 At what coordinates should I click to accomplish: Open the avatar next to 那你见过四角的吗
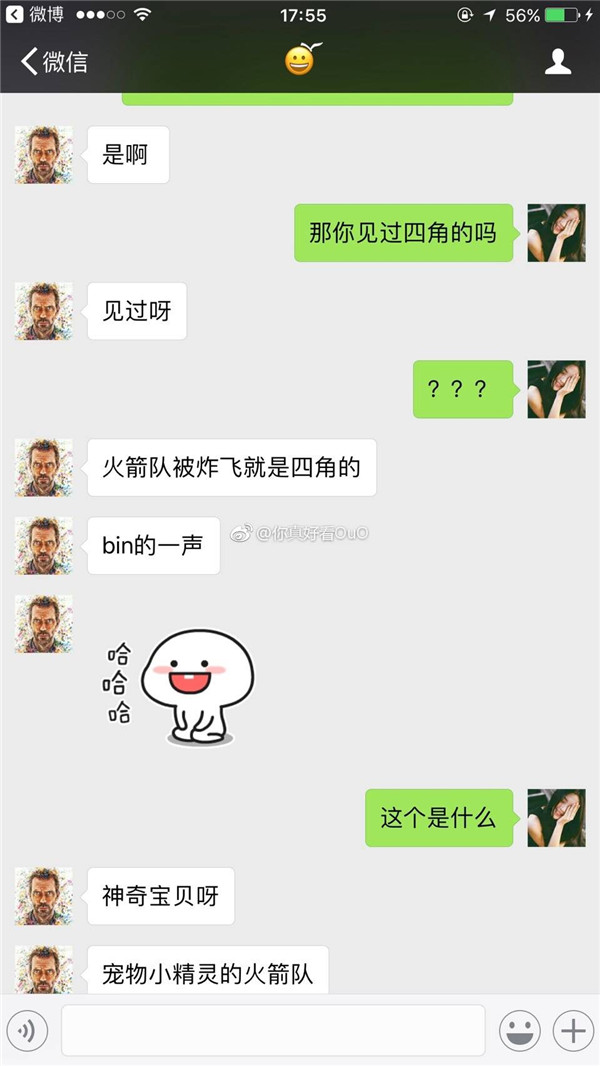pyautogui.click(x=556, y=233)
